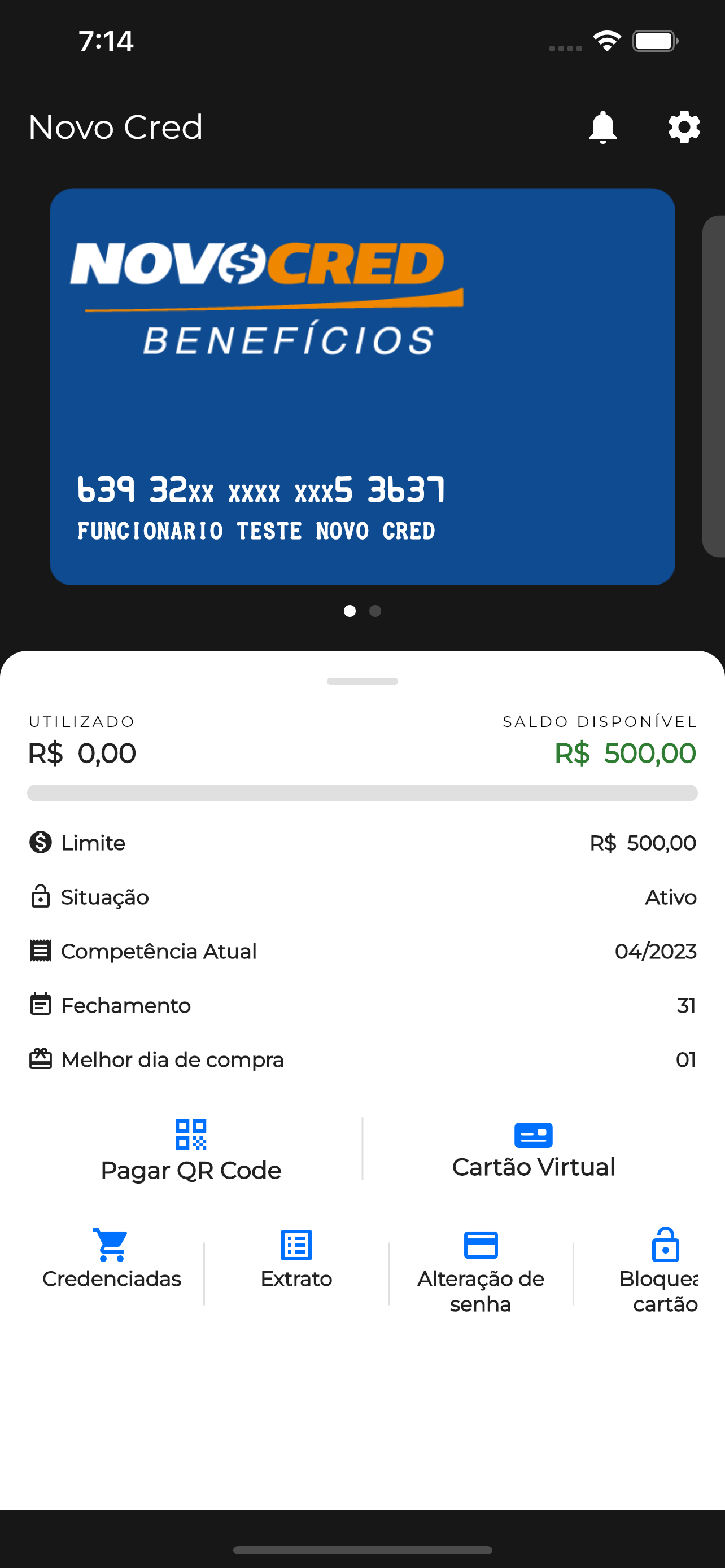
Task: Open the Extrato statement
Action: [x=296, y=1259]
